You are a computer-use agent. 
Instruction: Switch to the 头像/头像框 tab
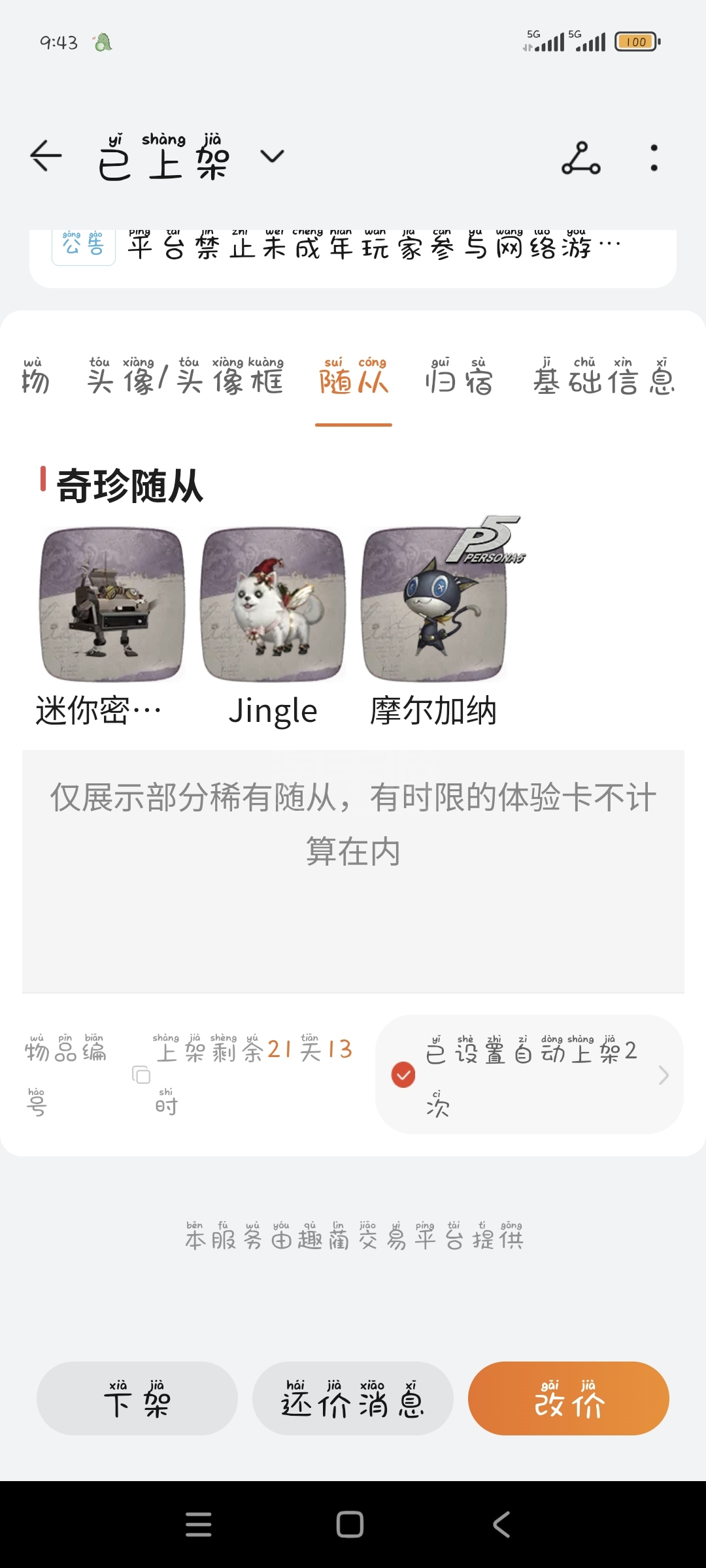click(186, 378)
